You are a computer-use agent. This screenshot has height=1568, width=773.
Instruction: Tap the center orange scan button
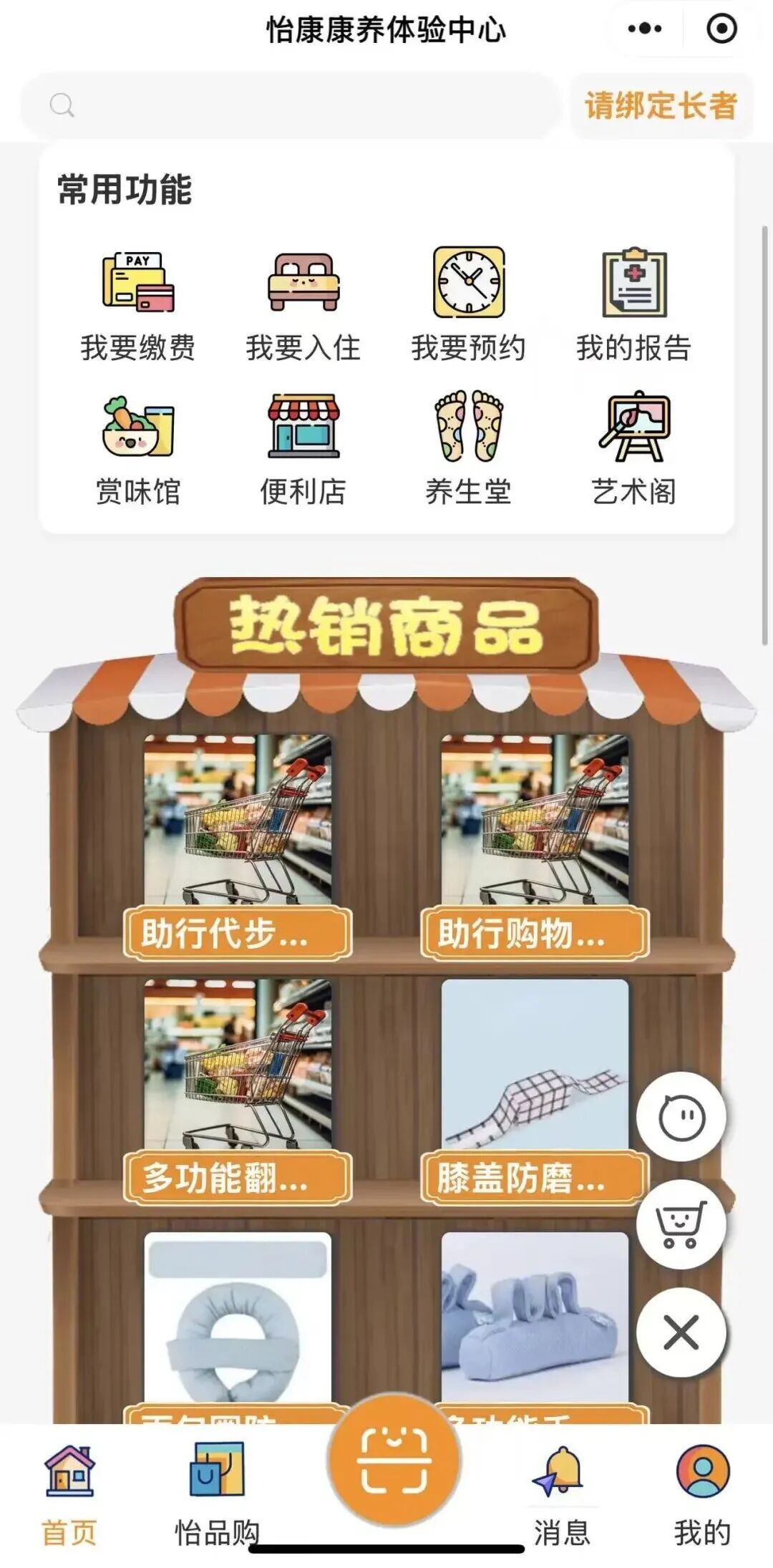(x=394, y=1459)
